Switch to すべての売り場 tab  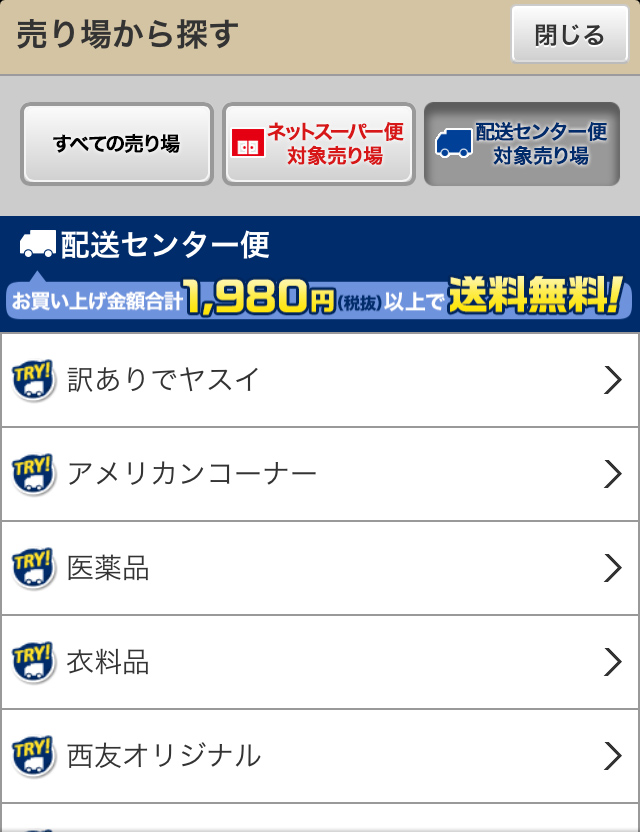tap(117, 144)
